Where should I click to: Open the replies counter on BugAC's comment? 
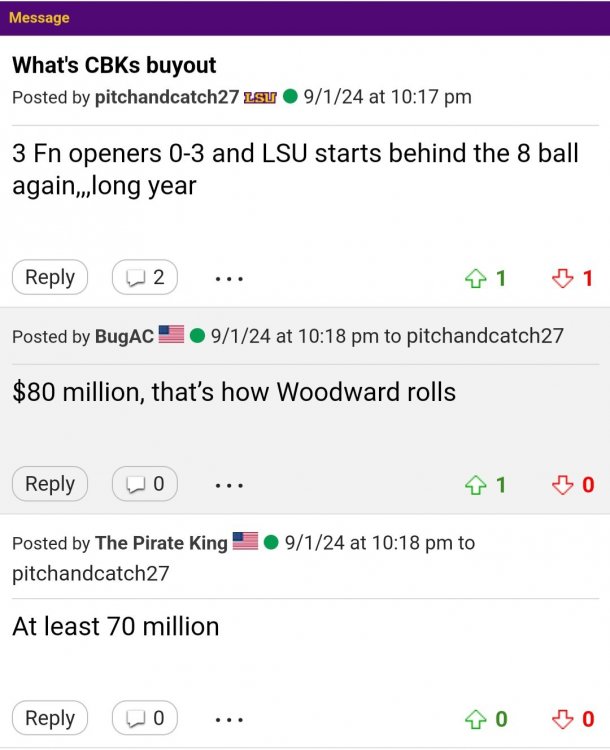[x=145, y=484]
